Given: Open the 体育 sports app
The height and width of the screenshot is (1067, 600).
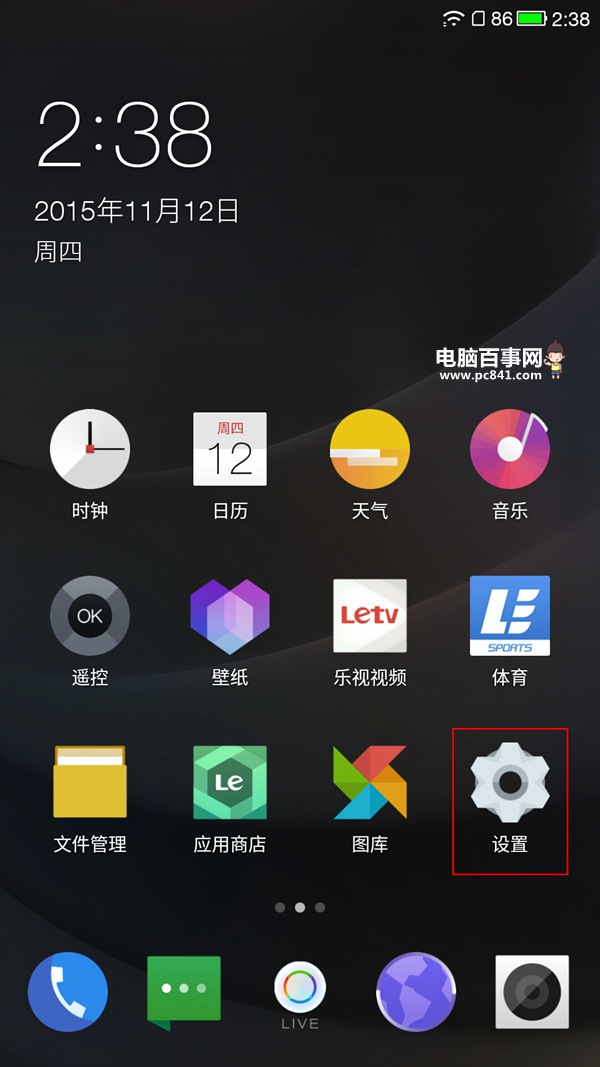Looking at the screenshot, I should tap(510, 616).
